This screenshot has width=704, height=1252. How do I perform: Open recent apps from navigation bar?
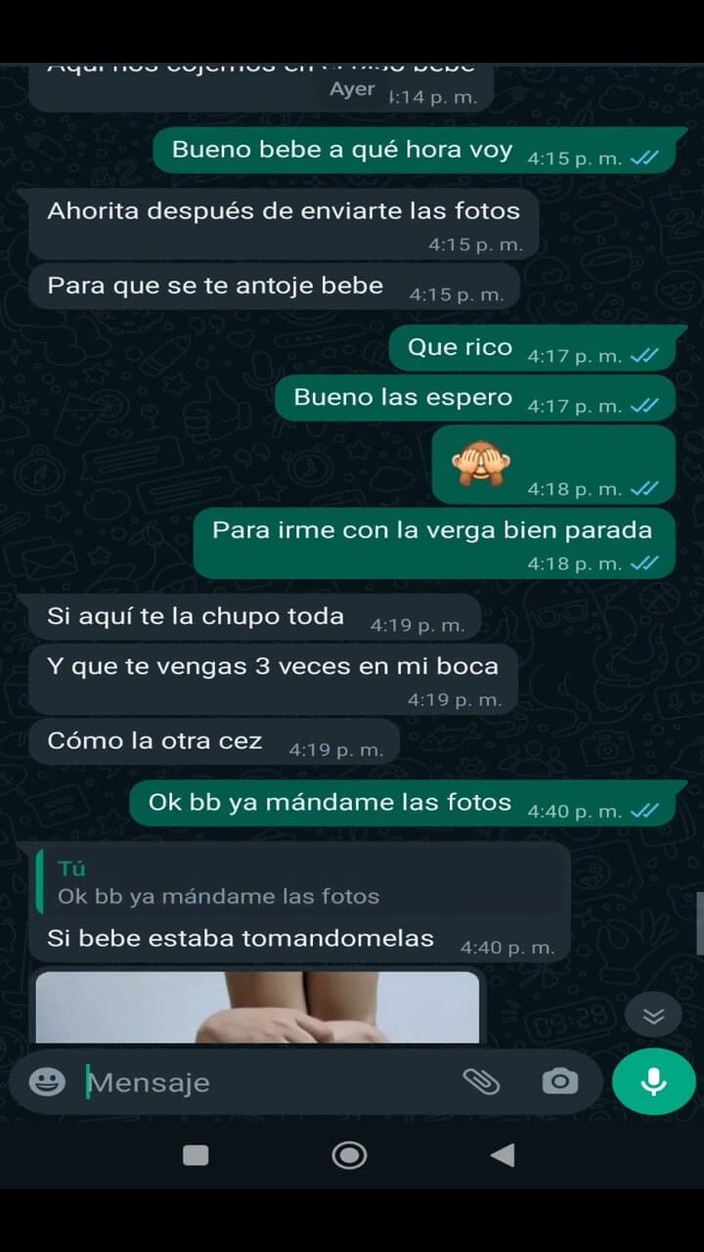[x=196, y=1156]
